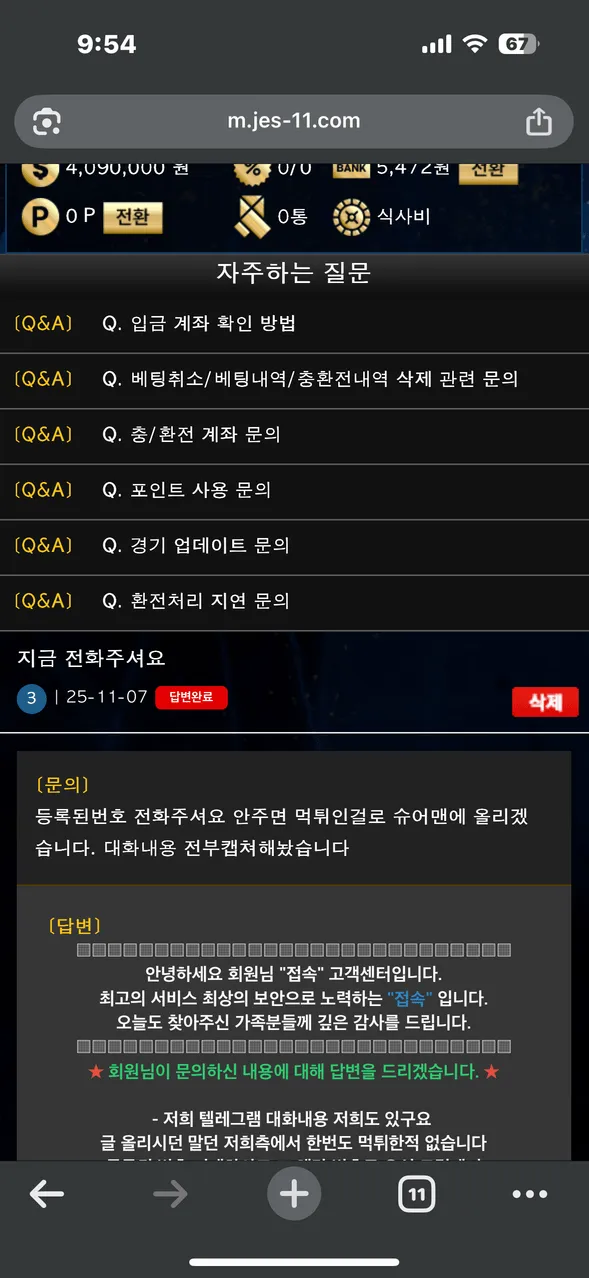Image resolution: width=589 pixels, height=1278 pixels.
Task: Open Q&A on 입금 계좌 확인 방법
Action: point(294,324)
